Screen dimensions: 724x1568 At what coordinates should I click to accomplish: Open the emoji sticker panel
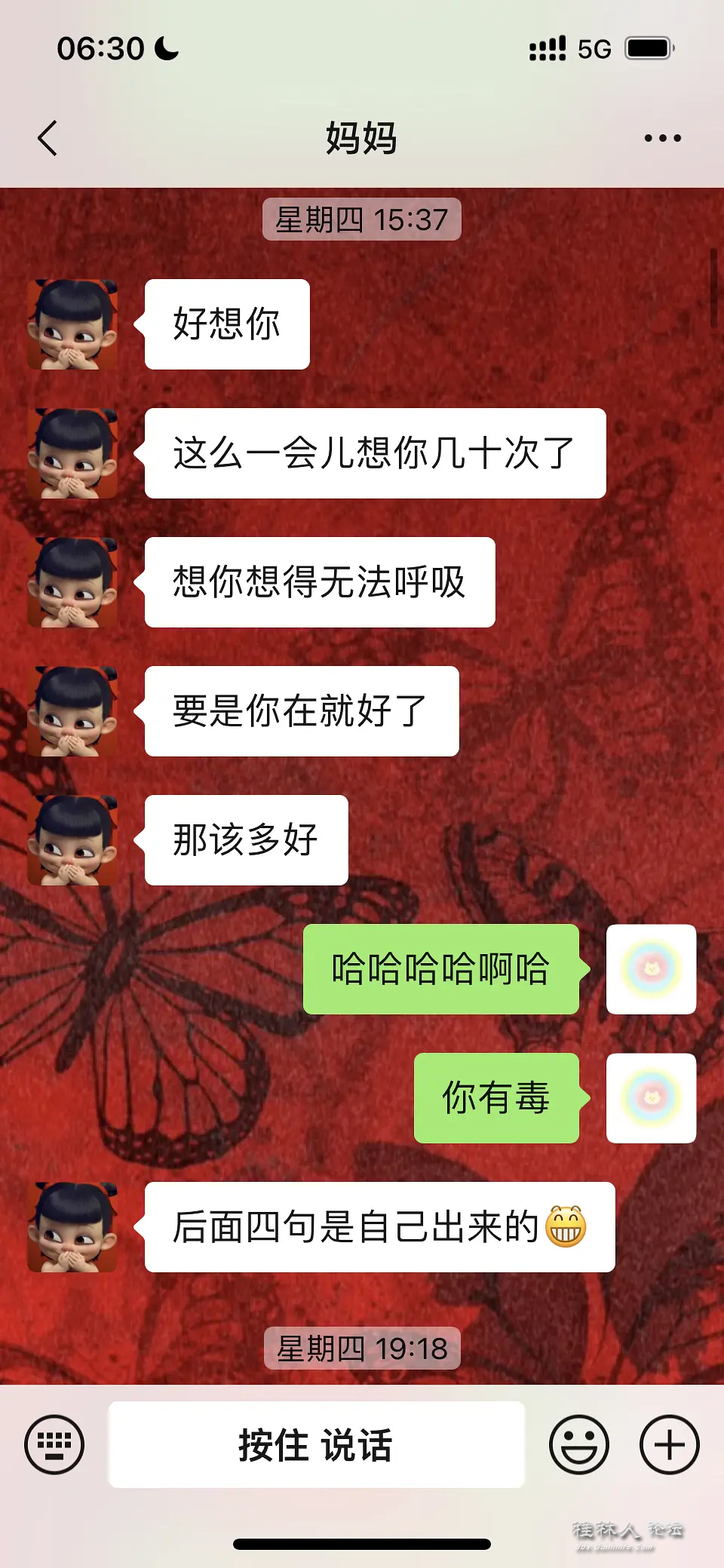[578, 1444]
